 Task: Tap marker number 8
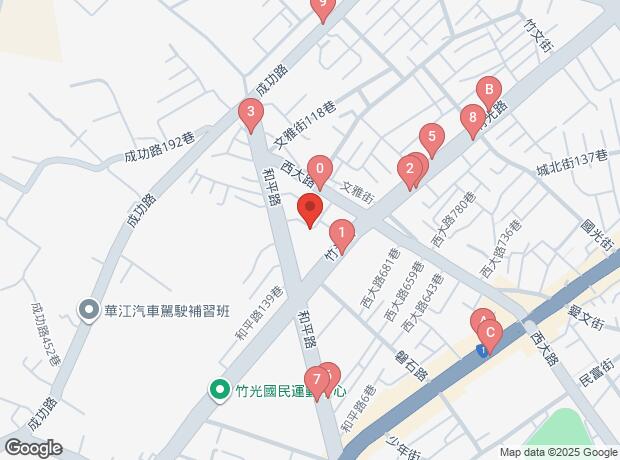[x=473, y=117]
